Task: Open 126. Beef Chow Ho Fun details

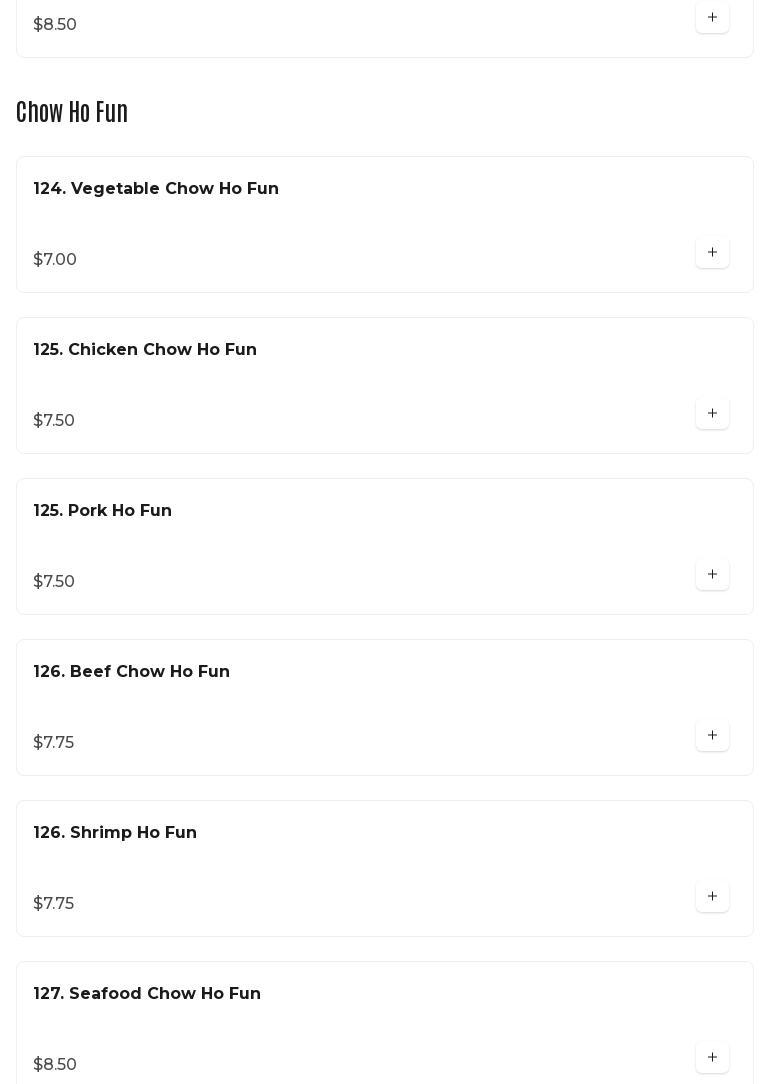Action: 132,672
